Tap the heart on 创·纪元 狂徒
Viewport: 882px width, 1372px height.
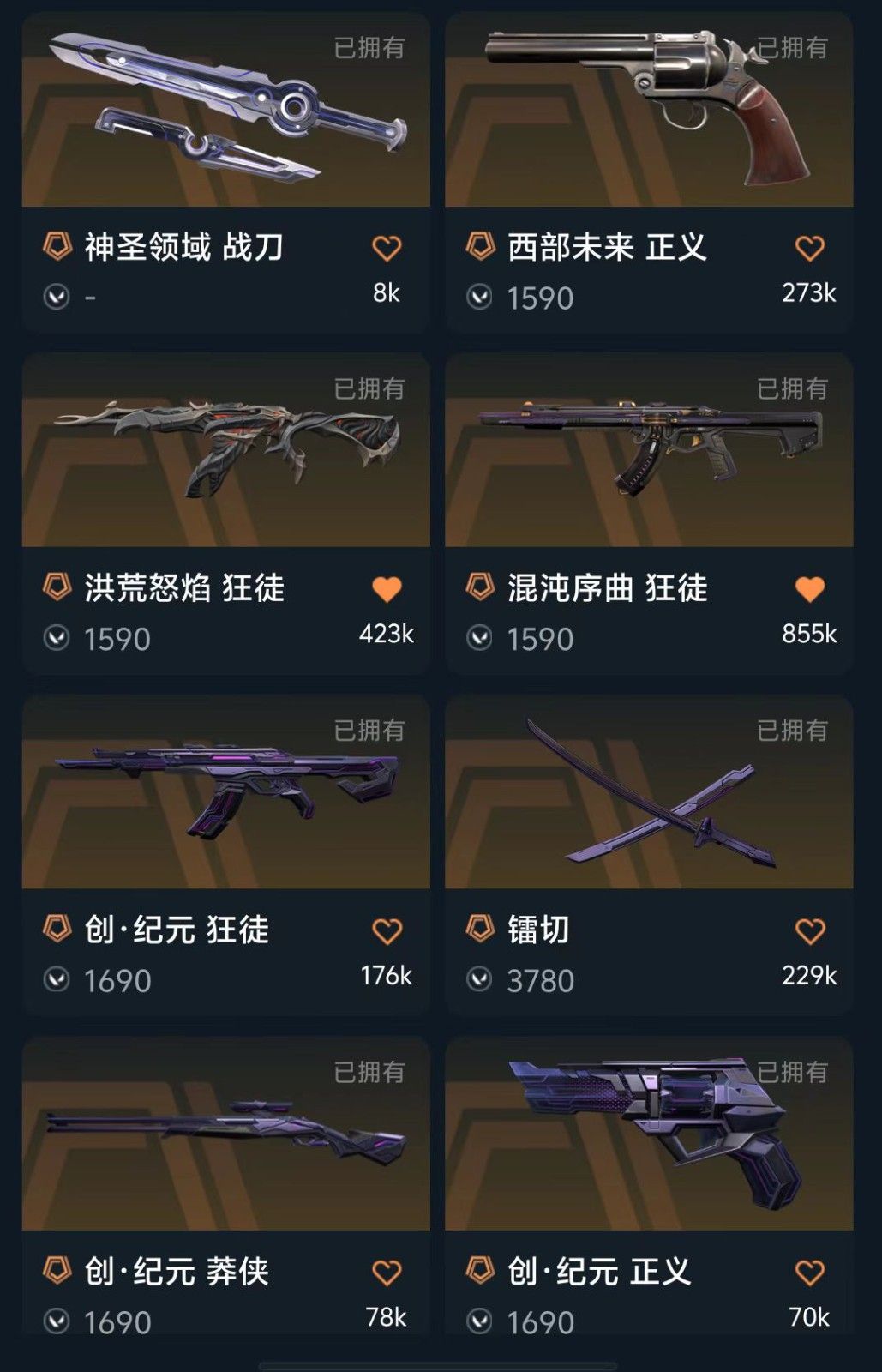(387, 931)
